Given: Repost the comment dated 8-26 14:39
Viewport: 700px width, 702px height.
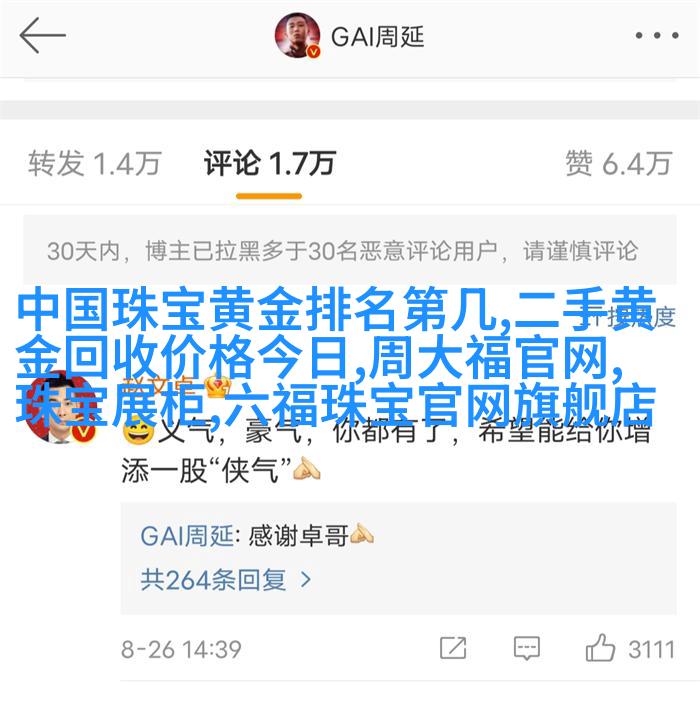Looking at the screenshot, I should [x=453, y=648].
